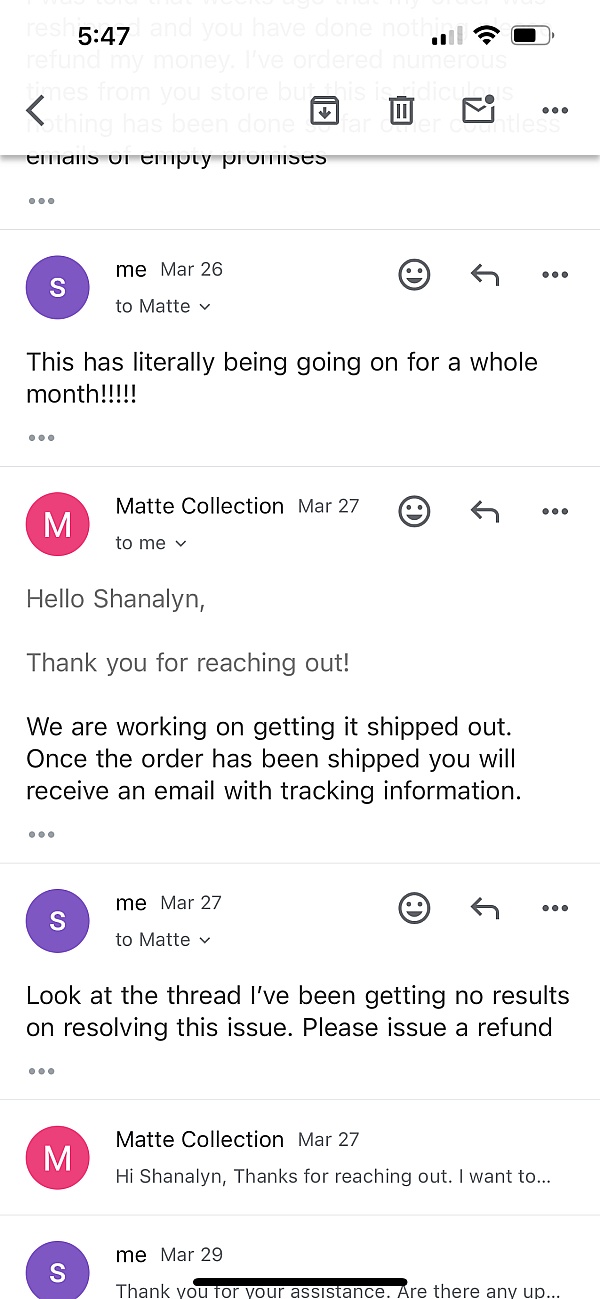
Task: Mark the conversation as unread
Action: 479,109
